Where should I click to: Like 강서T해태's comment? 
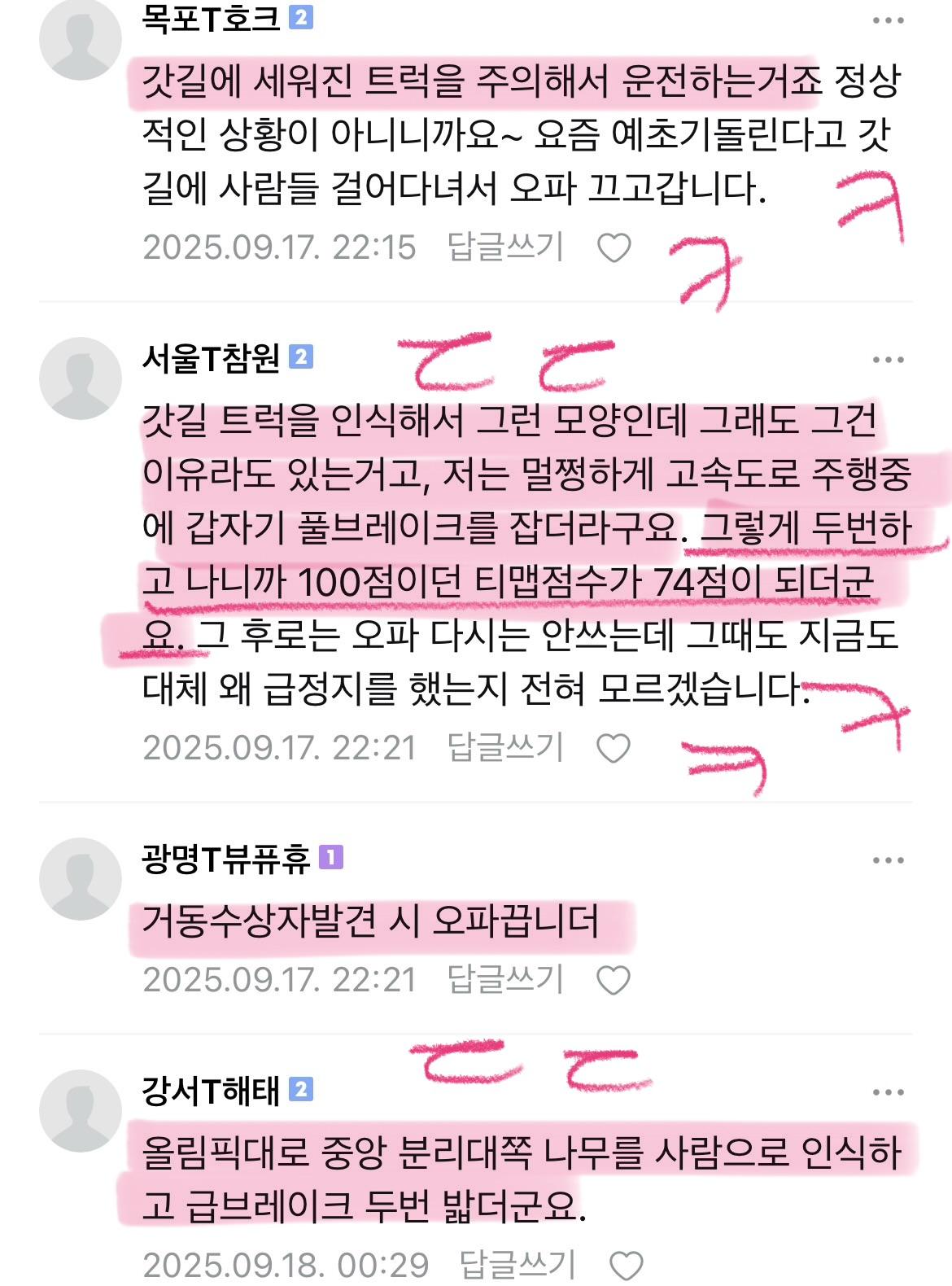626,1266
